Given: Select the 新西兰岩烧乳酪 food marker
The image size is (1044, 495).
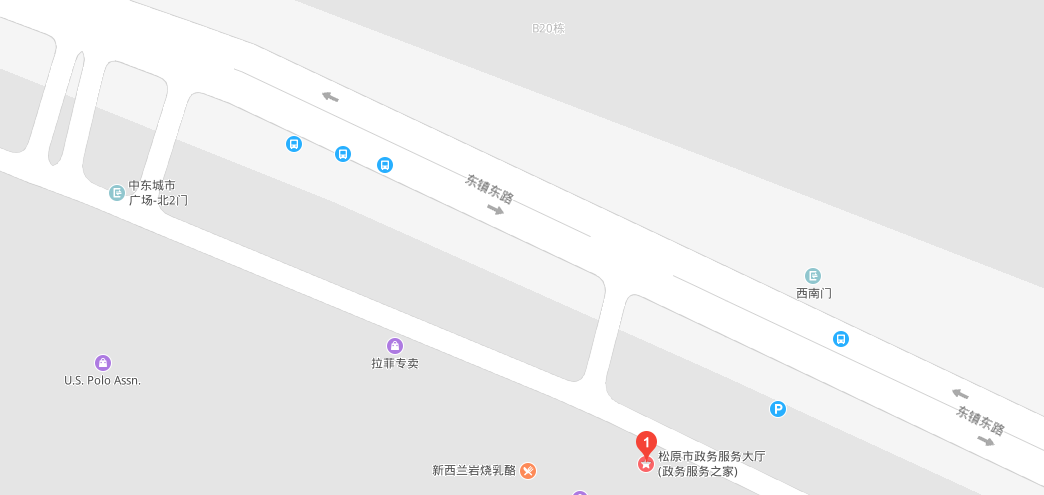Looking at the screenshot, I should click(529, 470).
